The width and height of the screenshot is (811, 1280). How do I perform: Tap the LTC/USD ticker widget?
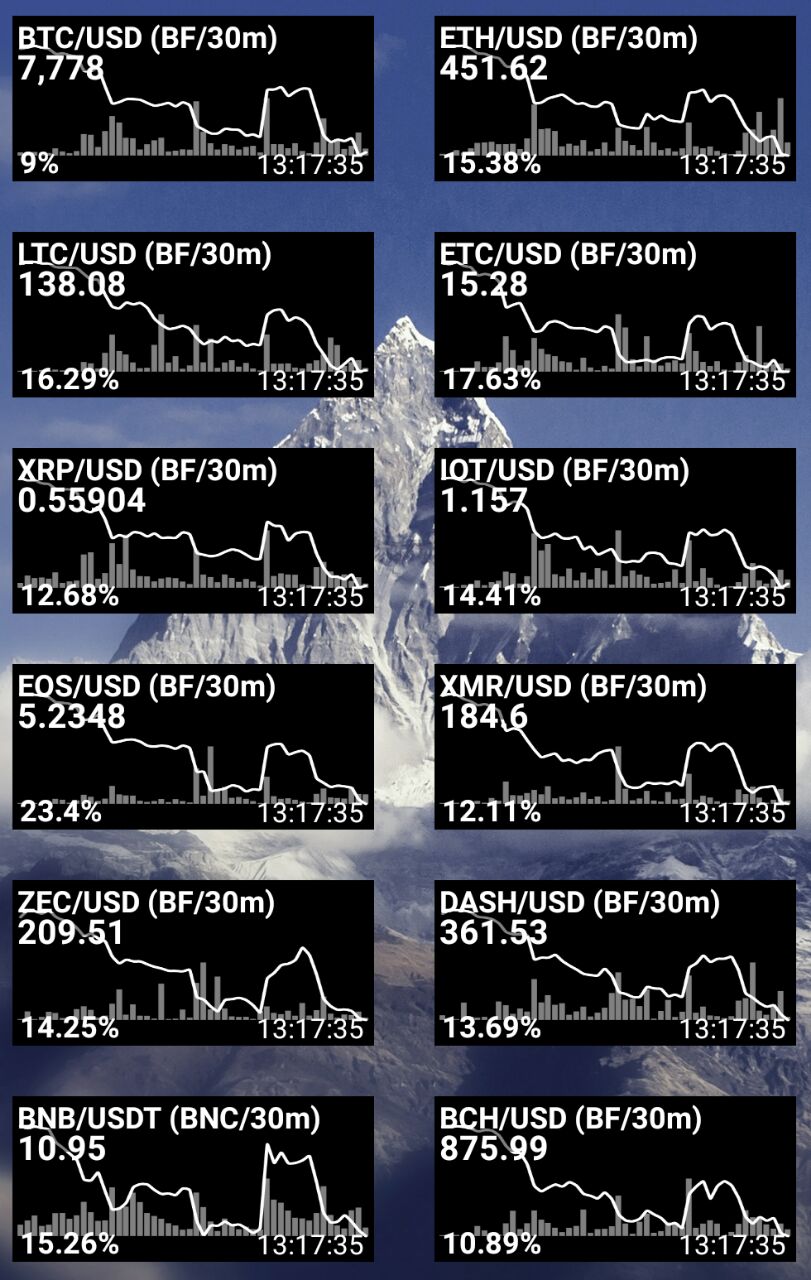pyautogui.click(x=193, y=315)
